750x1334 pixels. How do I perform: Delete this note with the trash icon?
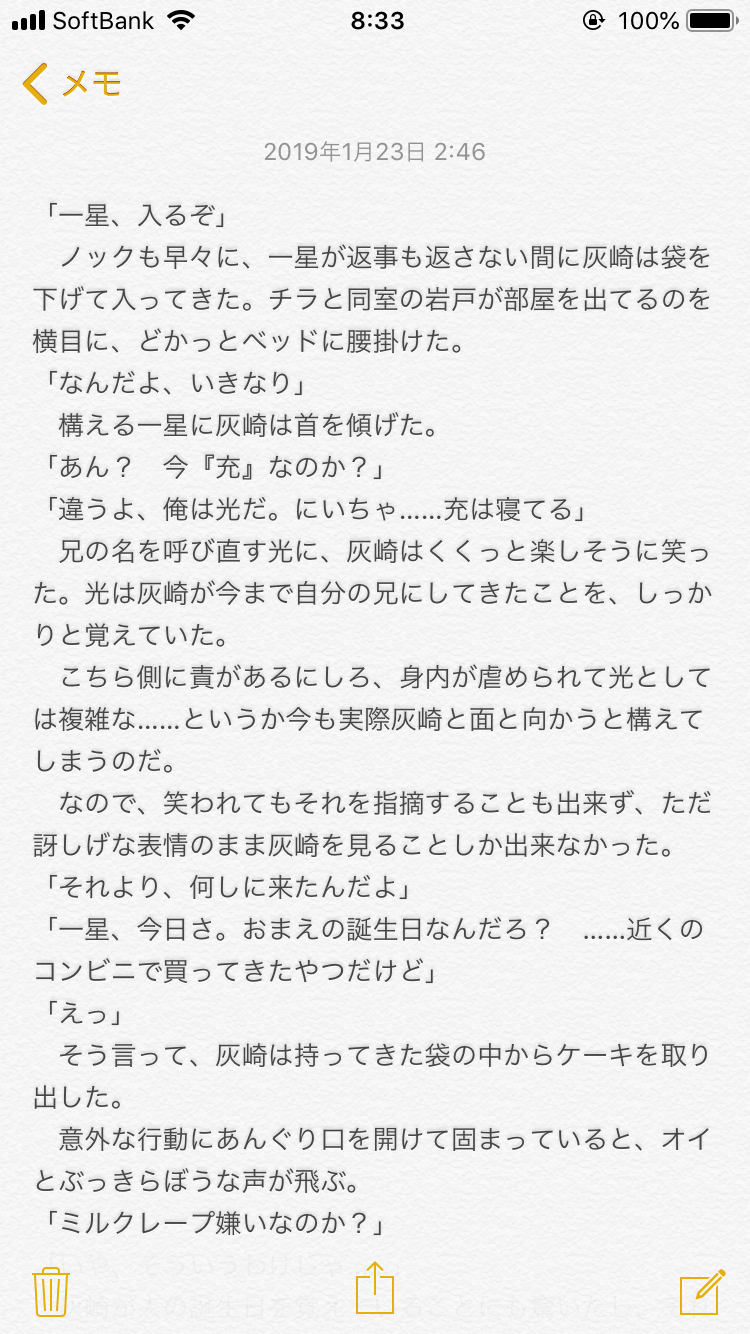click(50, 1291)
